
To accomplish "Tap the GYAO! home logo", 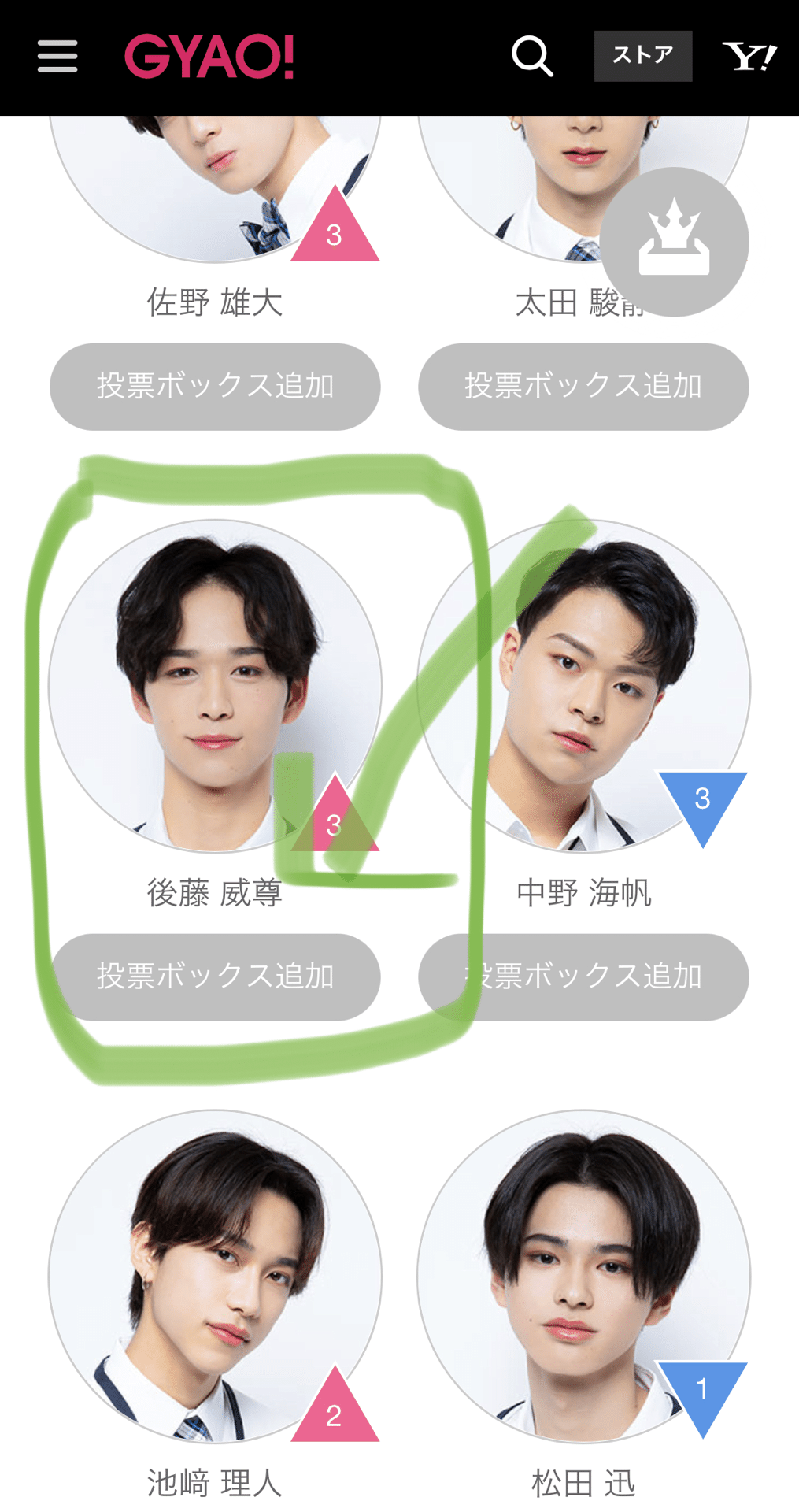I will (x=209, y=57).
